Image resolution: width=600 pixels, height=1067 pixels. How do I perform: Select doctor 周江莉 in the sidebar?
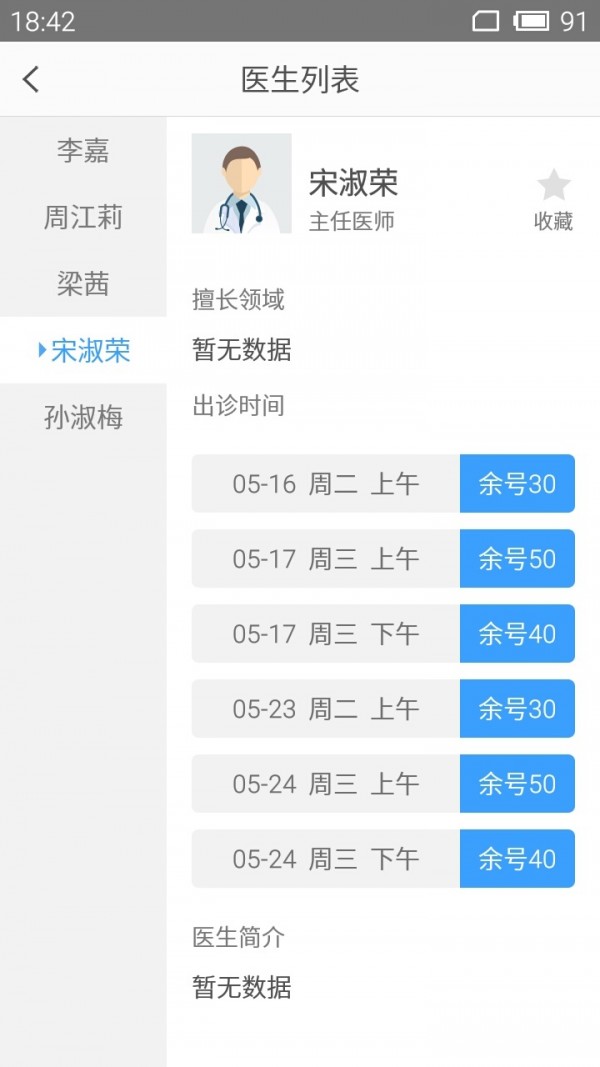83,217
